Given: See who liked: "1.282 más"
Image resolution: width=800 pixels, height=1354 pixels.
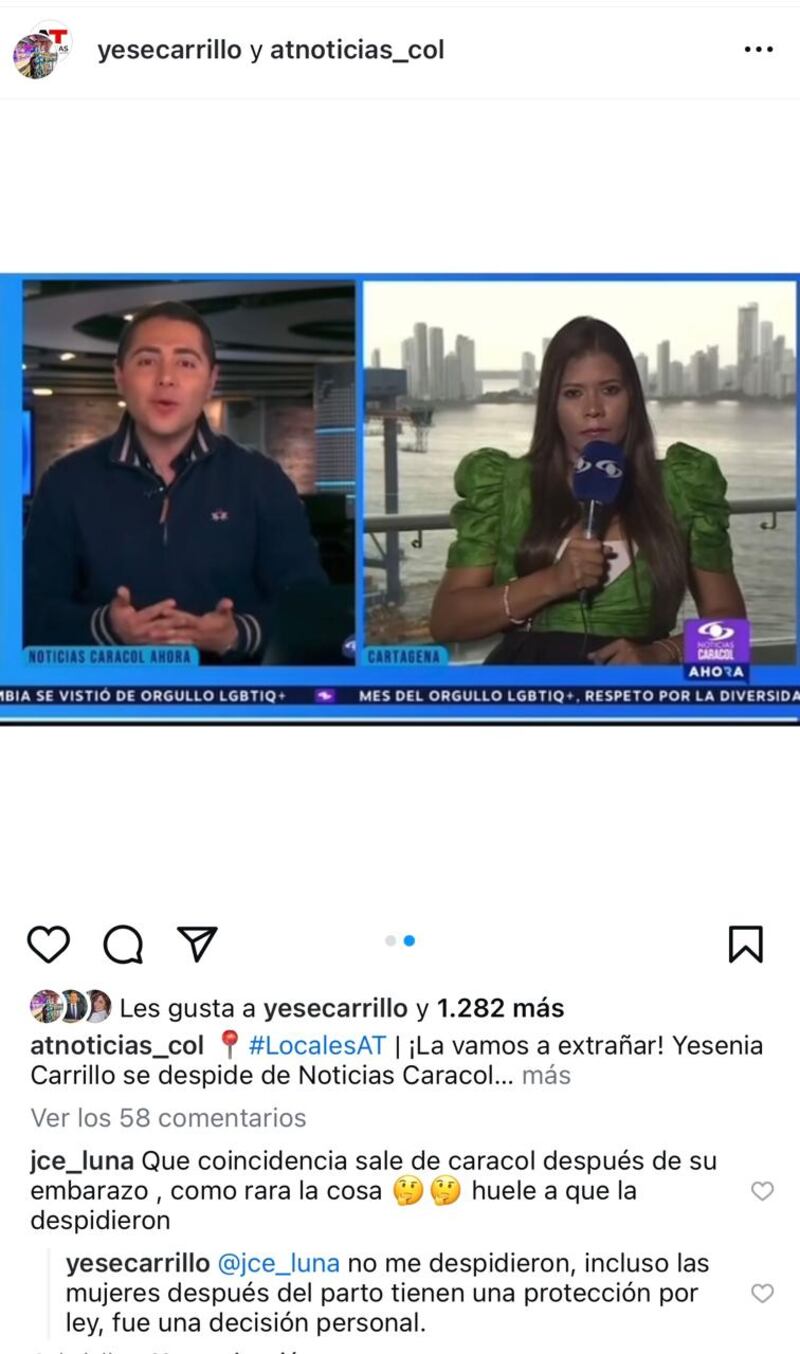Looking at the screenshot, I should pyautogui.click(x=500, y=1008).
